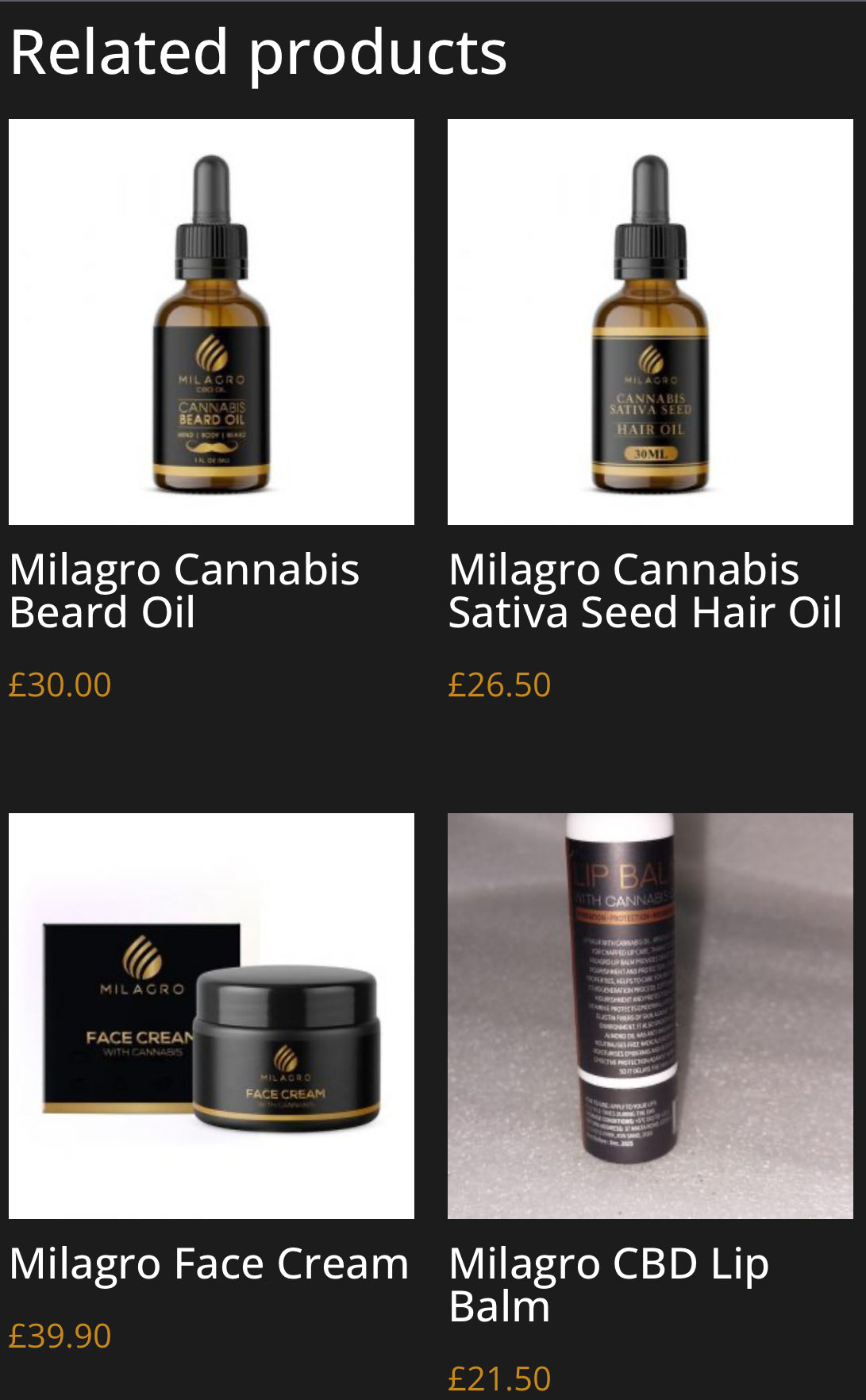Open the Milagro CBD Lip Balm image

point(650,1016)
